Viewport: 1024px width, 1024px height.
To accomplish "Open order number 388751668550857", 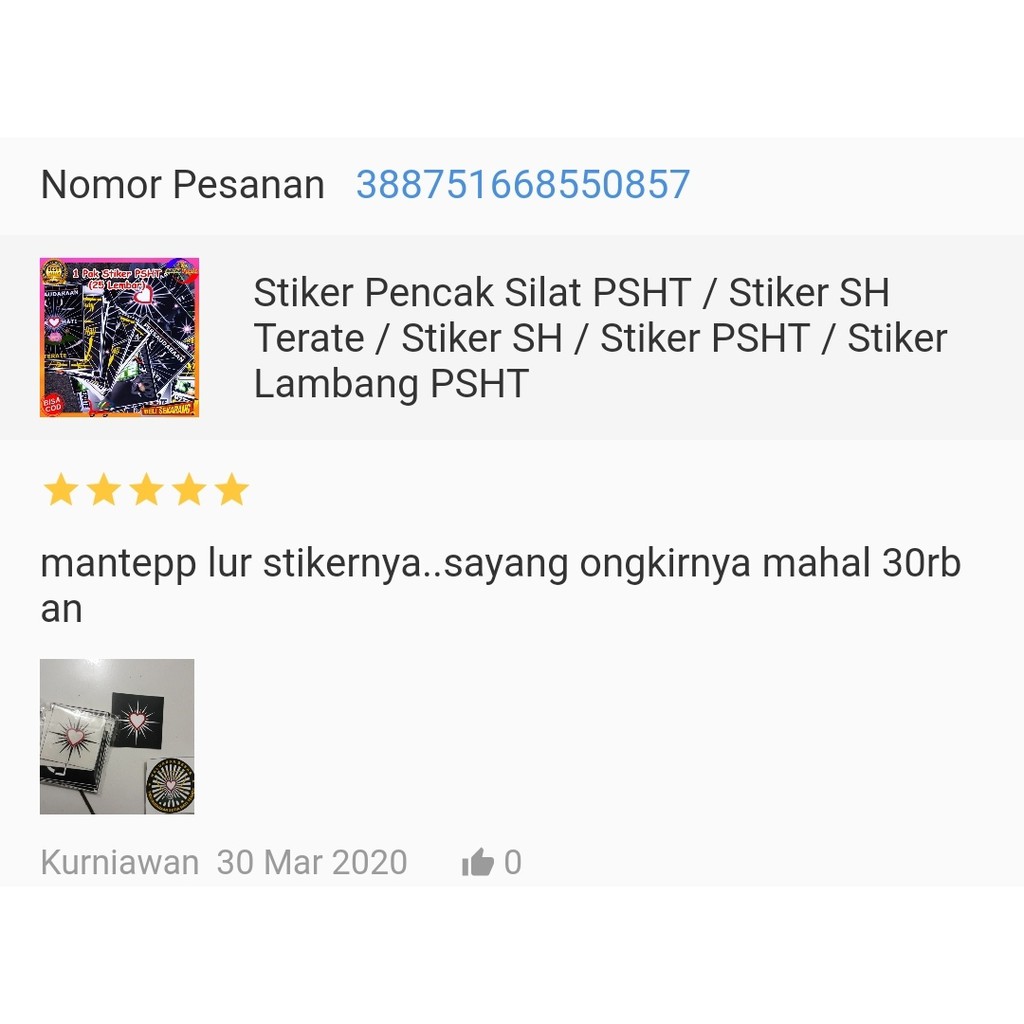I will pos(522,185).
